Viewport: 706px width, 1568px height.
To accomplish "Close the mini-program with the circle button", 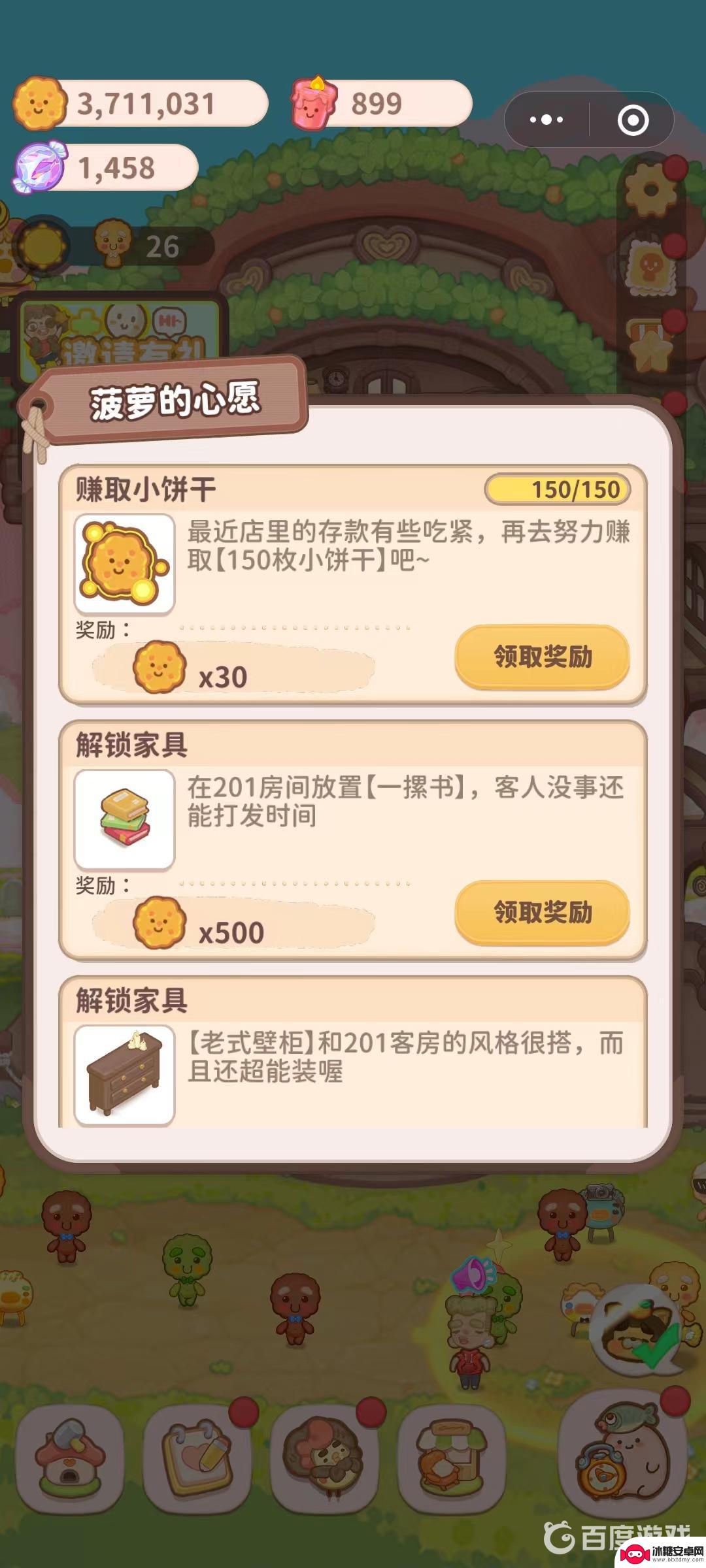I will [633, 120].
